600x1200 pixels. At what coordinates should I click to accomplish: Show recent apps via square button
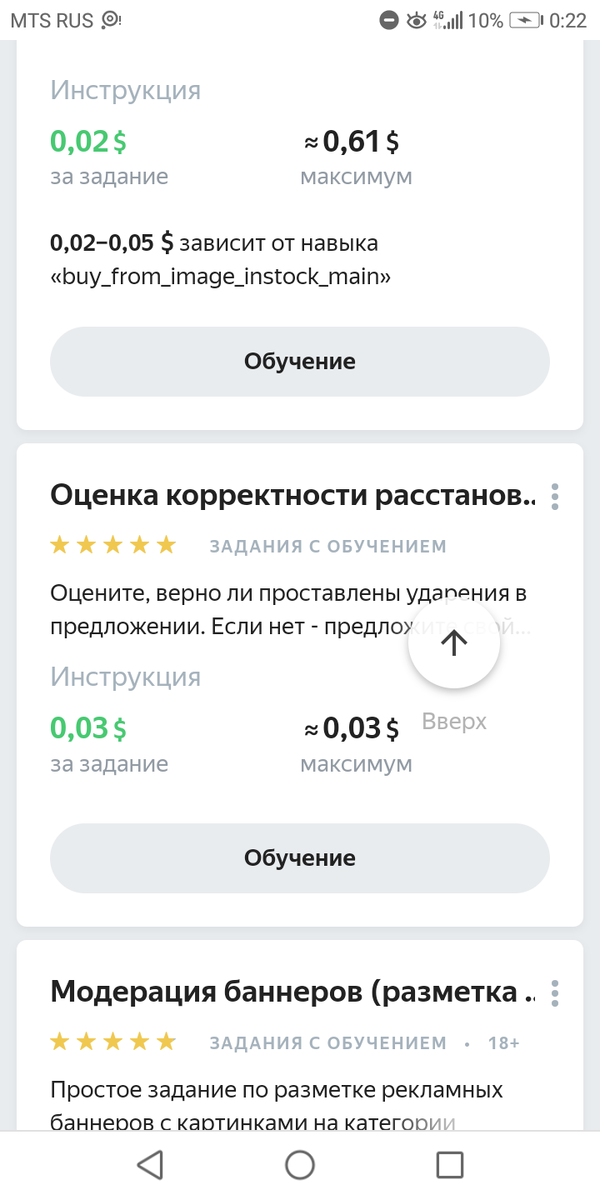point(450,1164)
